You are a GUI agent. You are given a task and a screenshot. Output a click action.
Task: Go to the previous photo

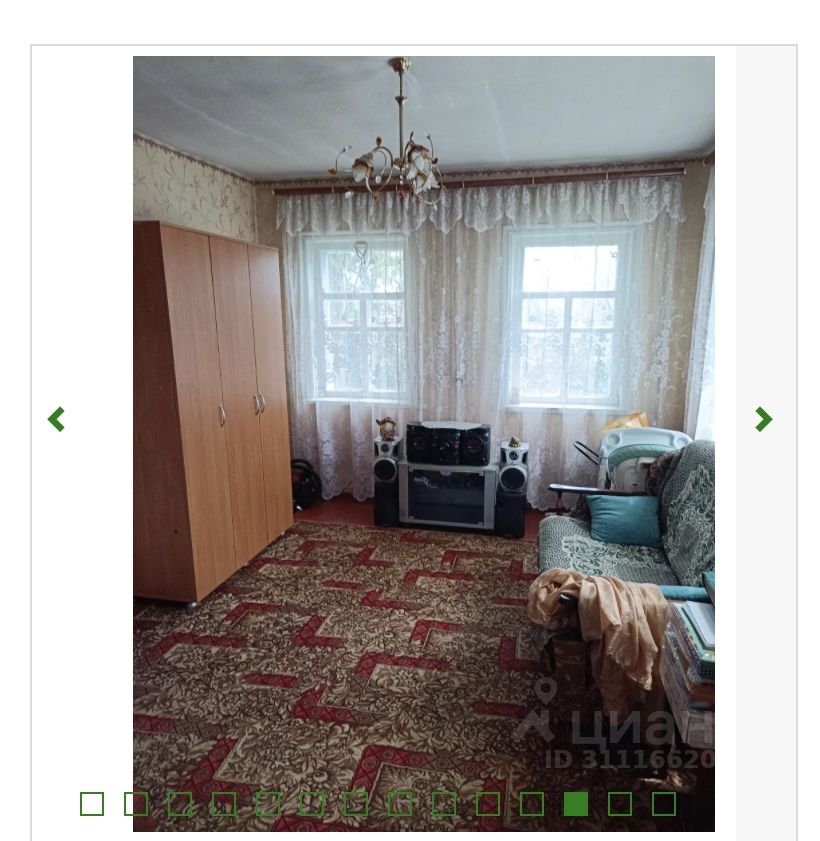click(57, 419)
